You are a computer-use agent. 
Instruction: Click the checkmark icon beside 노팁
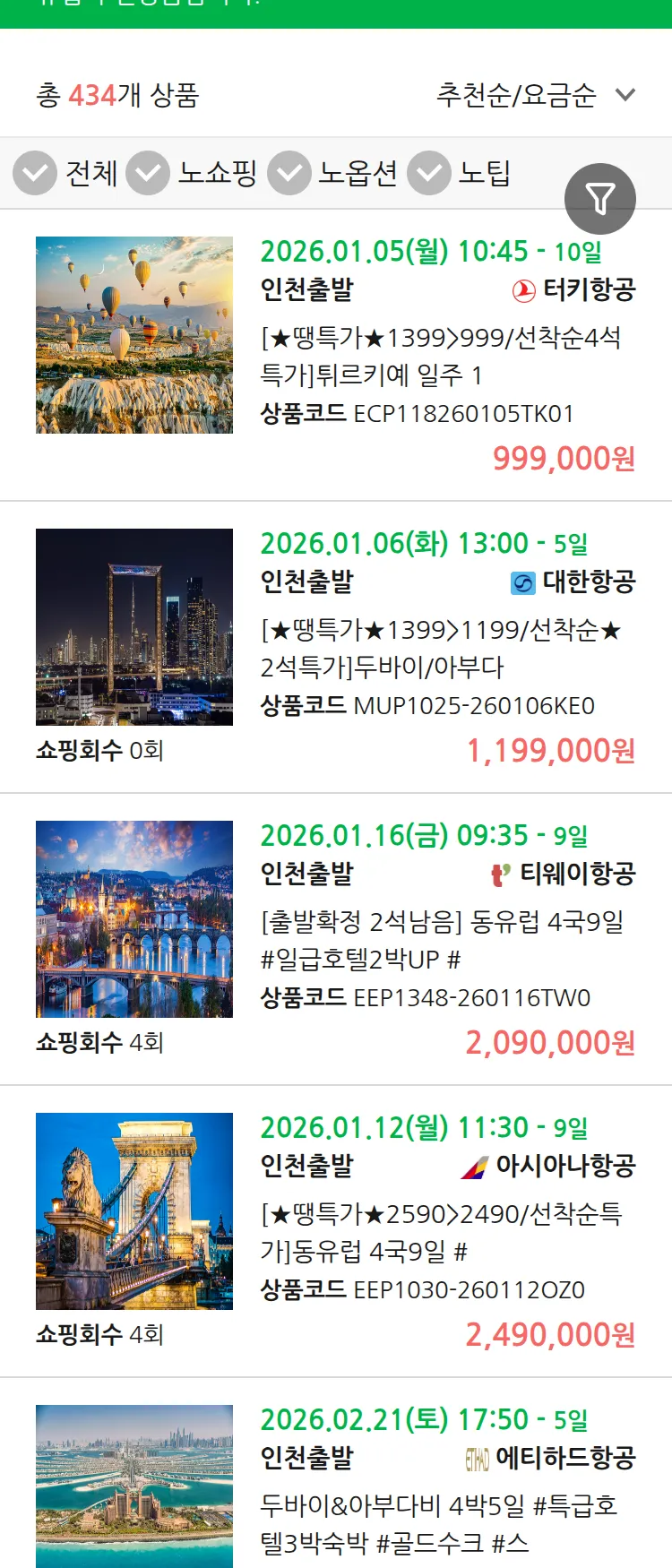coord(429,172)
